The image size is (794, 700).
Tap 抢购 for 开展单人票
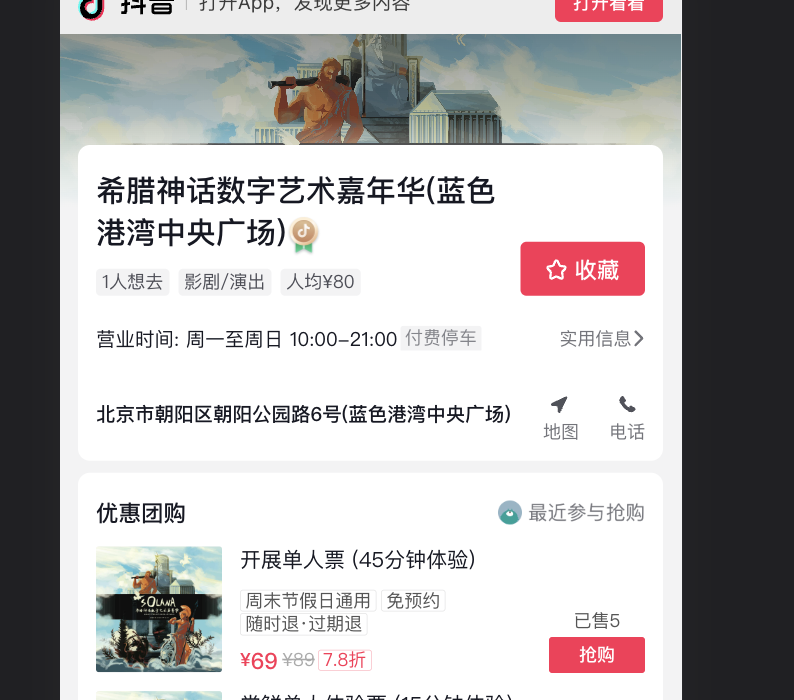(596, 655)
